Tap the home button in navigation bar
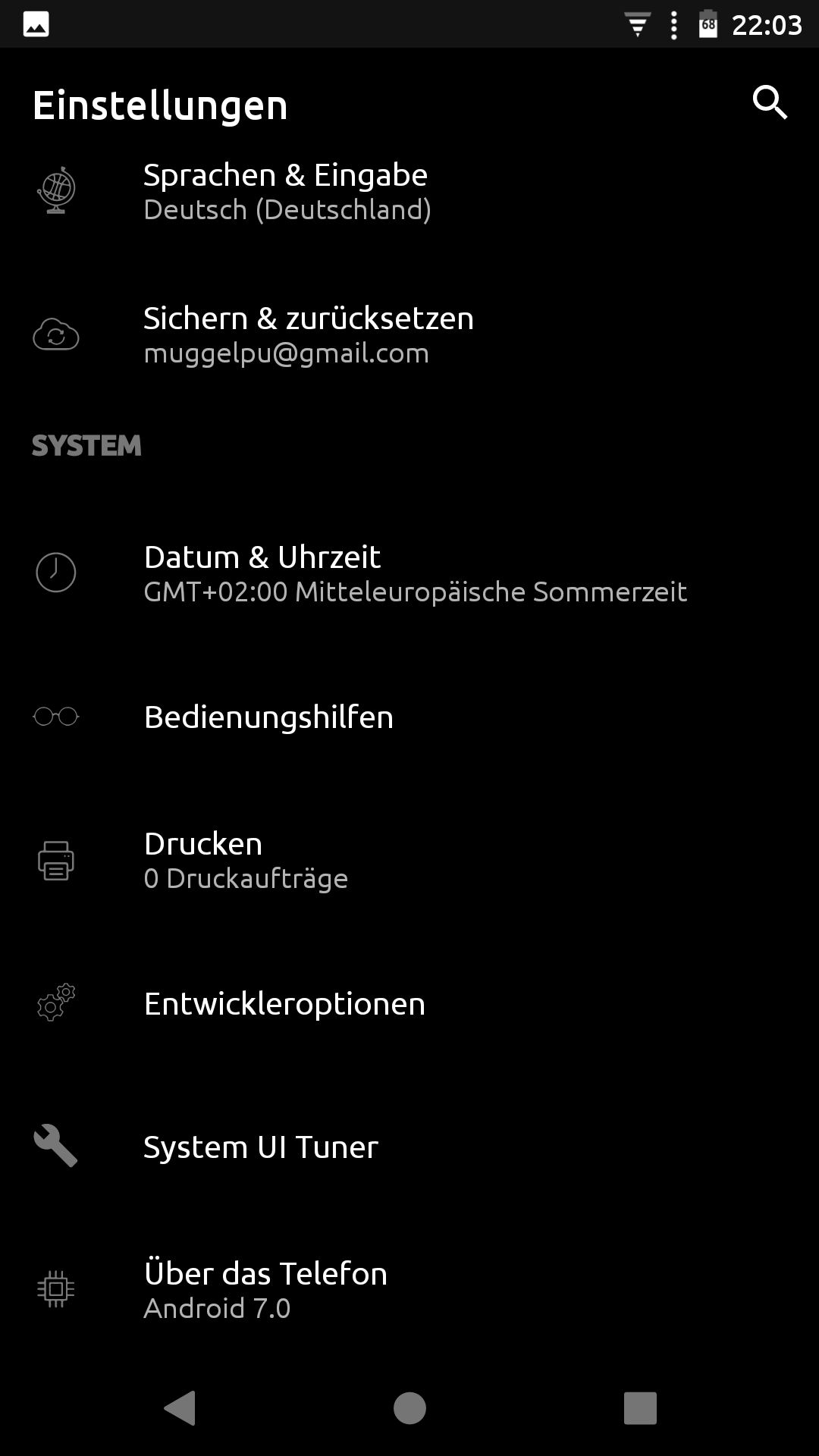 (409, 1408)
